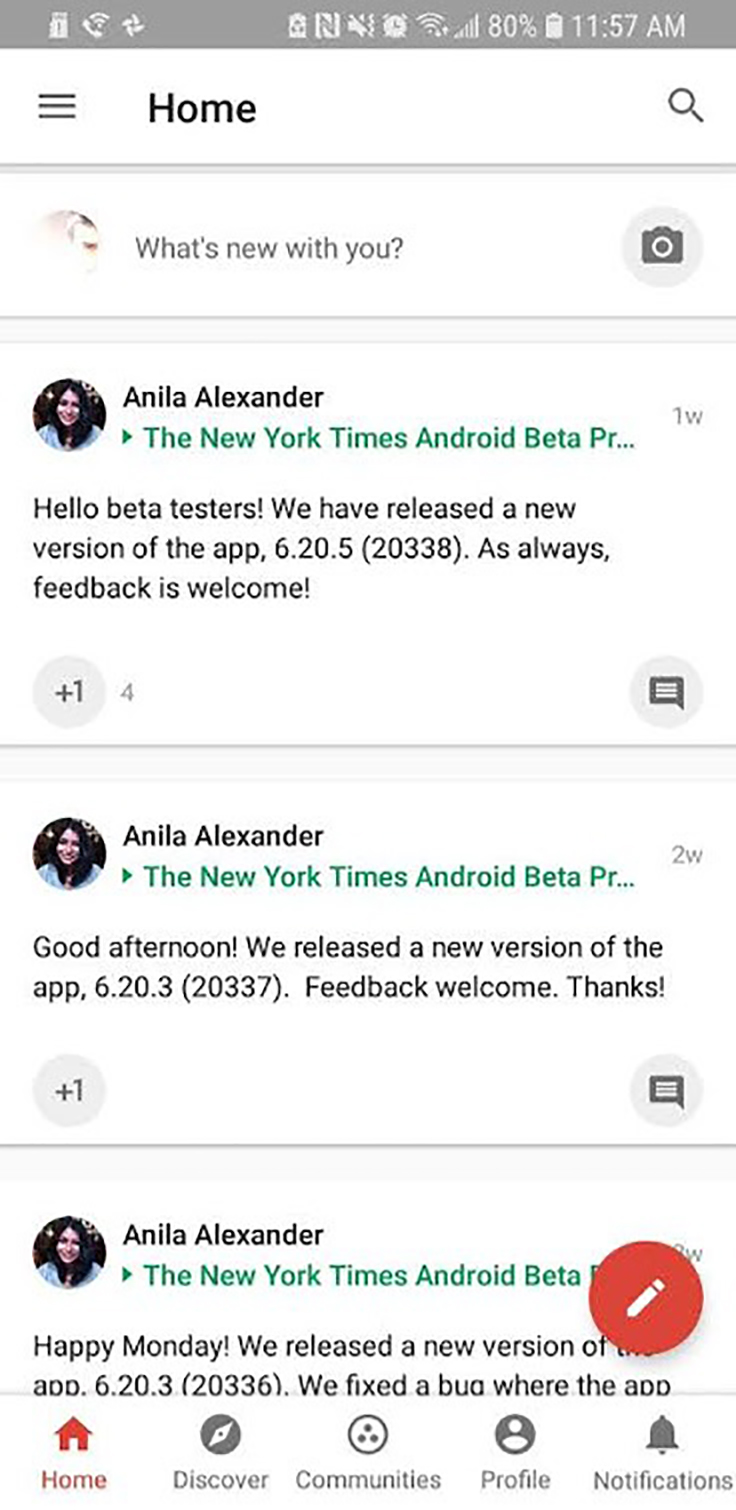View the Notifications tab
Screen dimensions: 736x1510
click(662, 1454)
